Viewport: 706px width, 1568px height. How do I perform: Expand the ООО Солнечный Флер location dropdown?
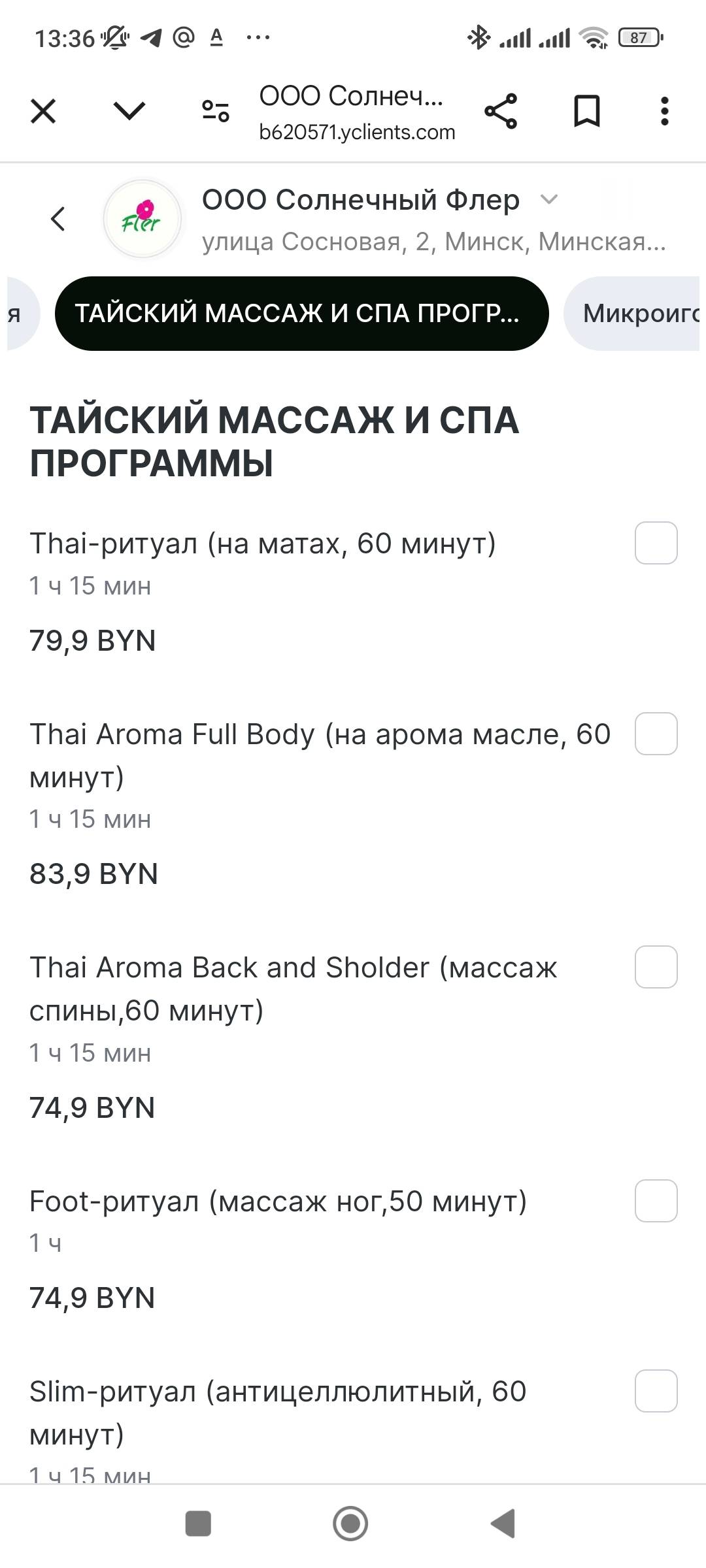549,199
